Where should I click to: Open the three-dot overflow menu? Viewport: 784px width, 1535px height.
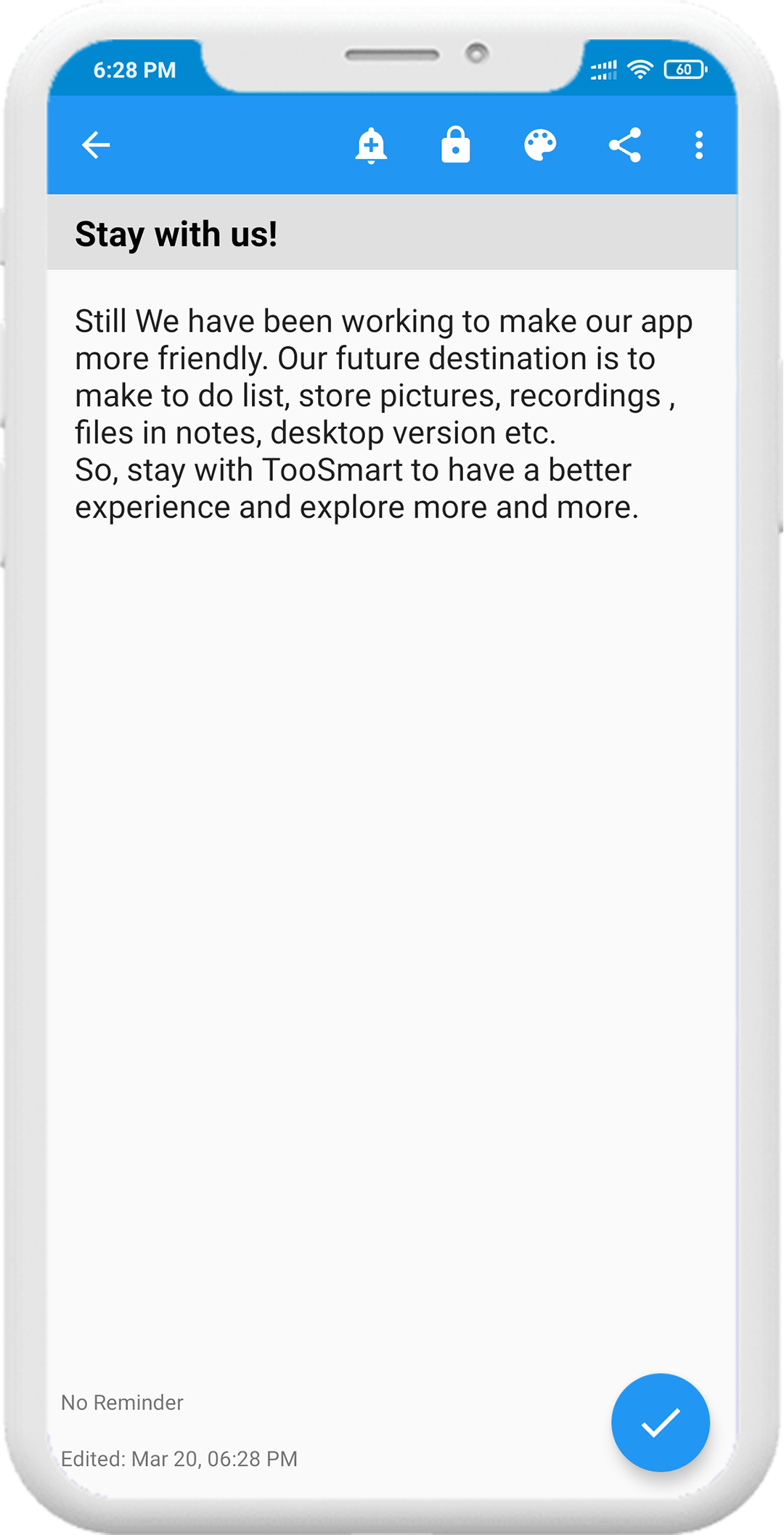[x=698, y=145]
